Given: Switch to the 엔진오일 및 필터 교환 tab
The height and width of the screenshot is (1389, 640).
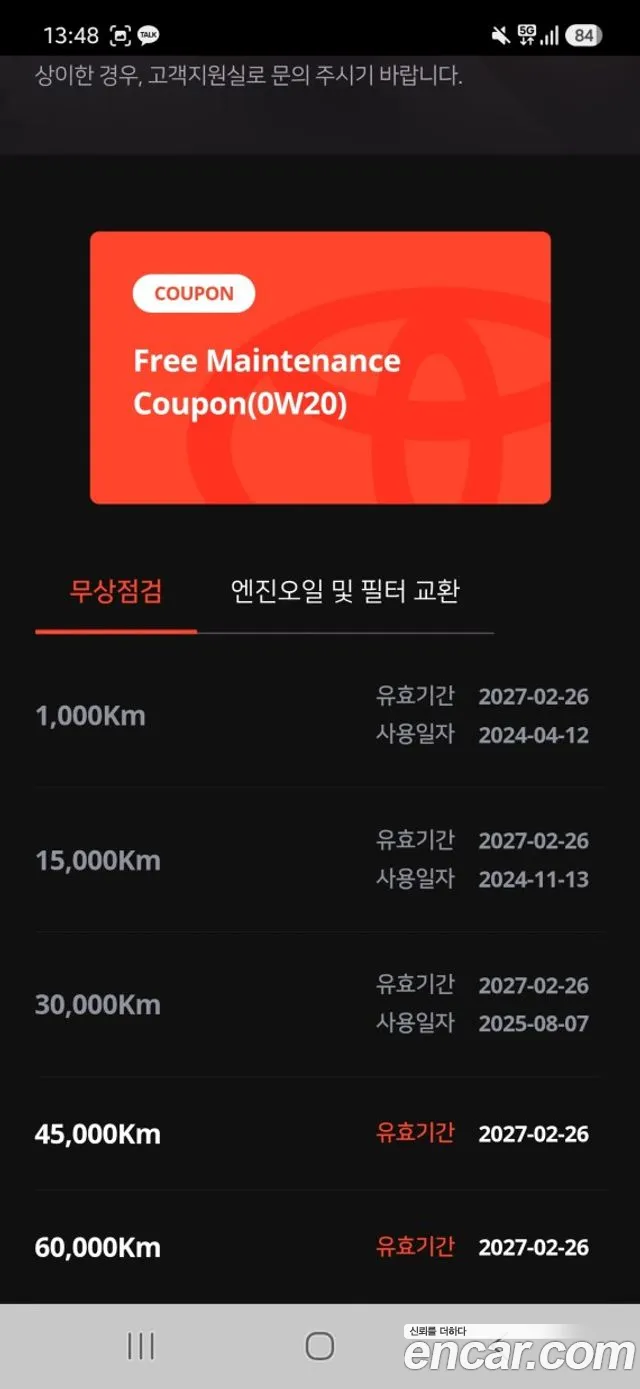Looking at the screenshot, I should click(345, 591).
